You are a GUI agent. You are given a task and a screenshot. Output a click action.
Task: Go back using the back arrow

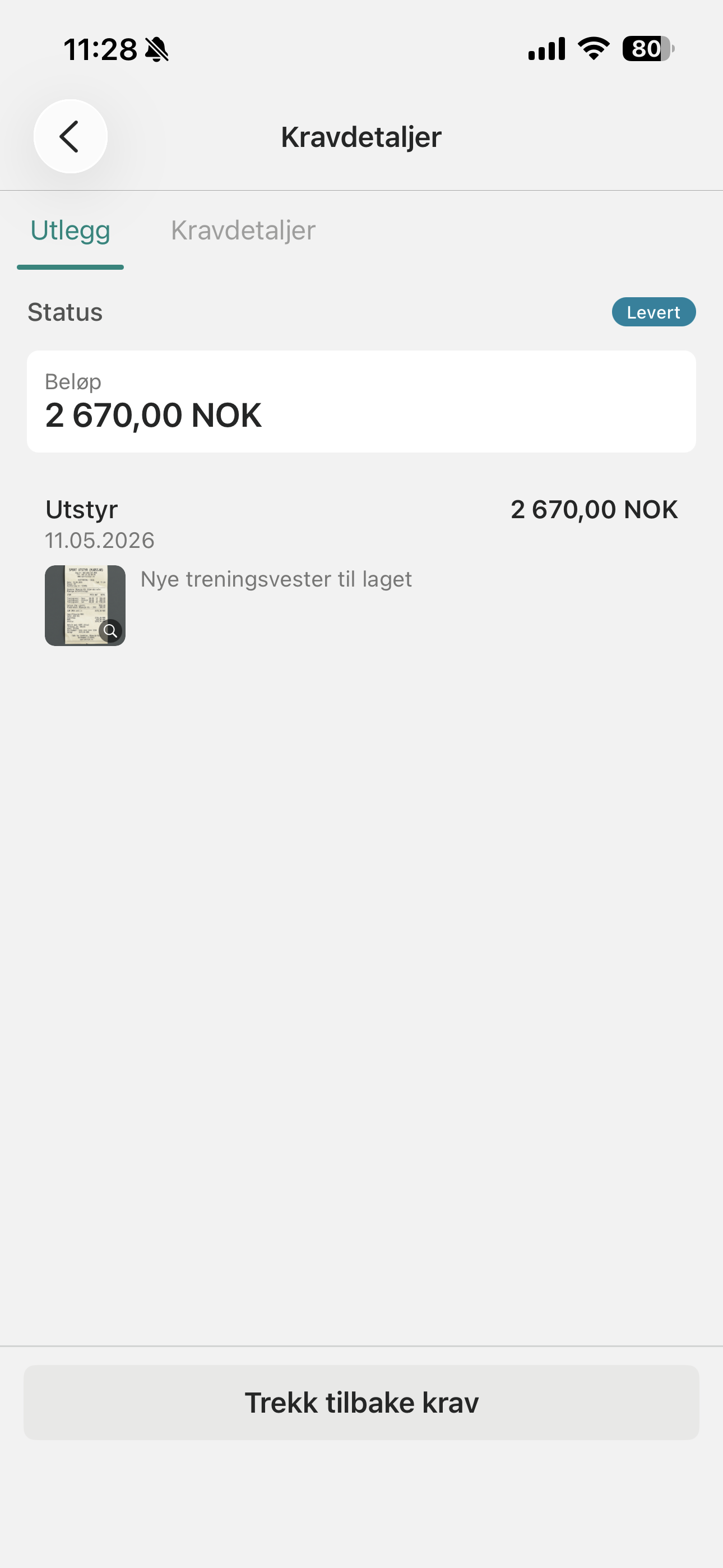[x=71, y=136]
